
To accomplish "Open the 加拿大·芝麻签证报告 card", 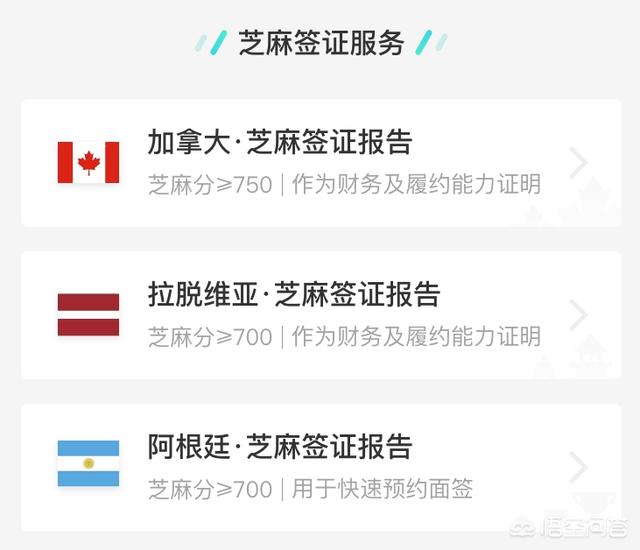I will 320,162.
